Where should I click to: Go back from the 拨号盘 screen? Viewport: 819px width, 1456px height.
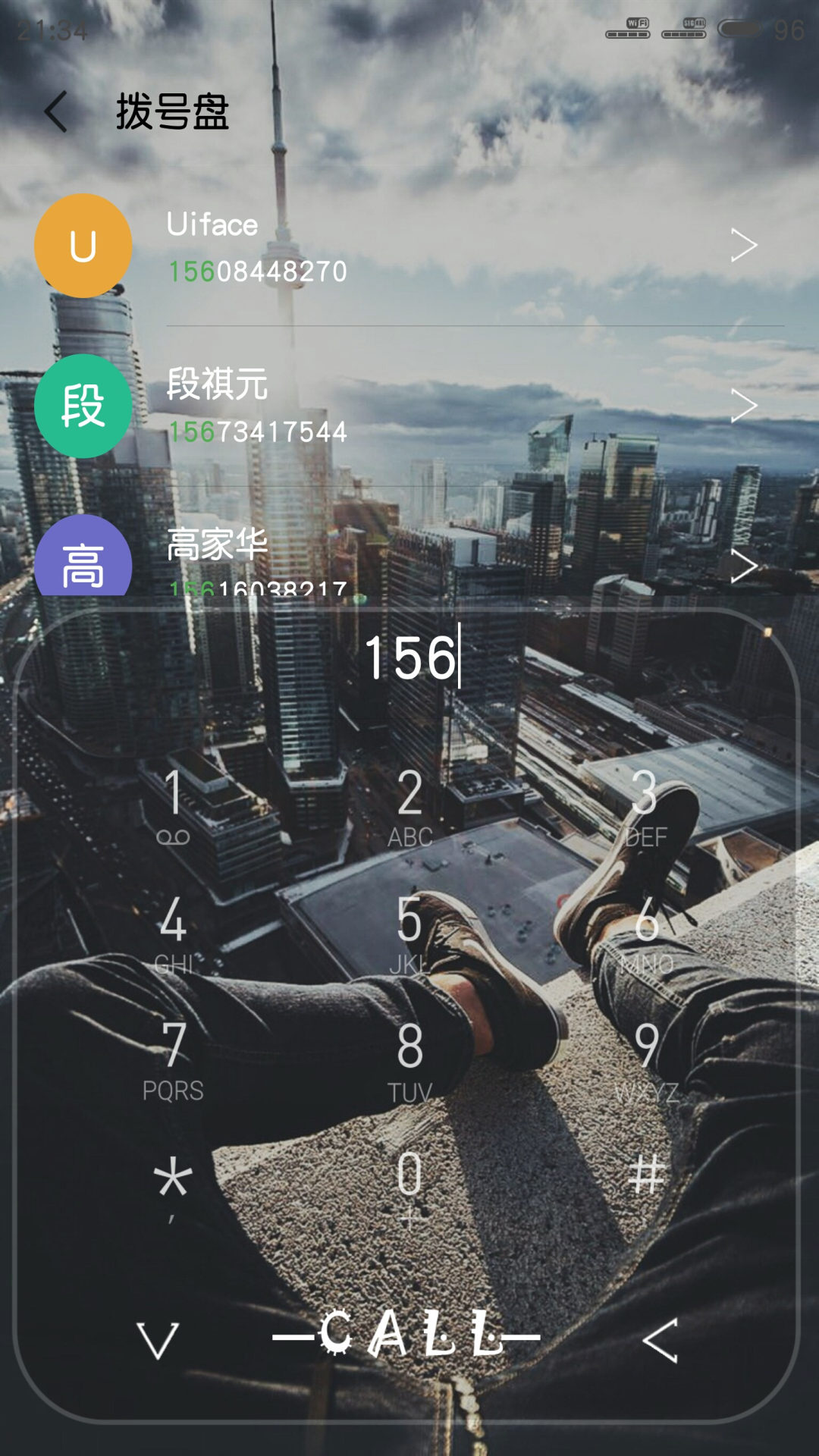[57, 112]
